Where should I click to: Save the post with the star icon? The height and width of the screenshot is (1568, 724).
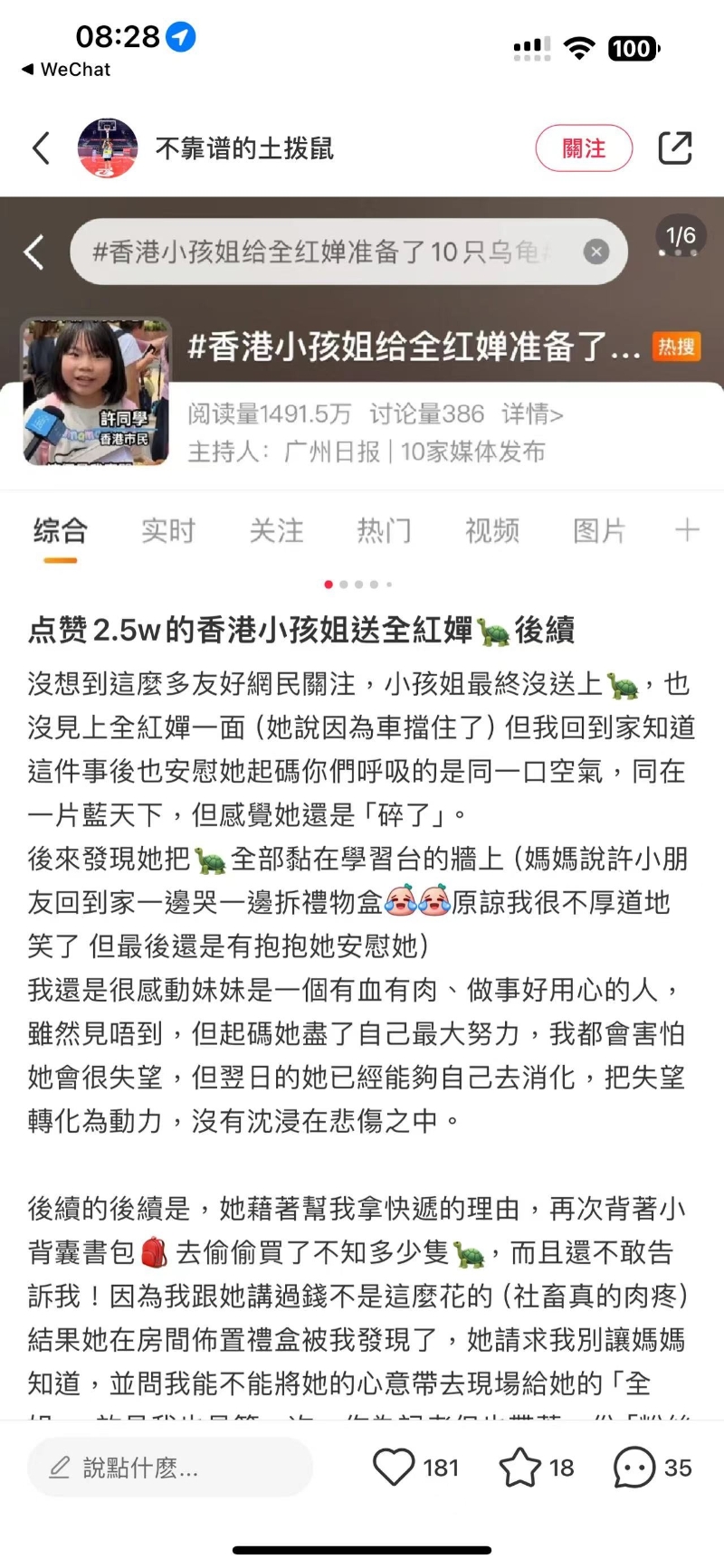(x=520, y=1468)
